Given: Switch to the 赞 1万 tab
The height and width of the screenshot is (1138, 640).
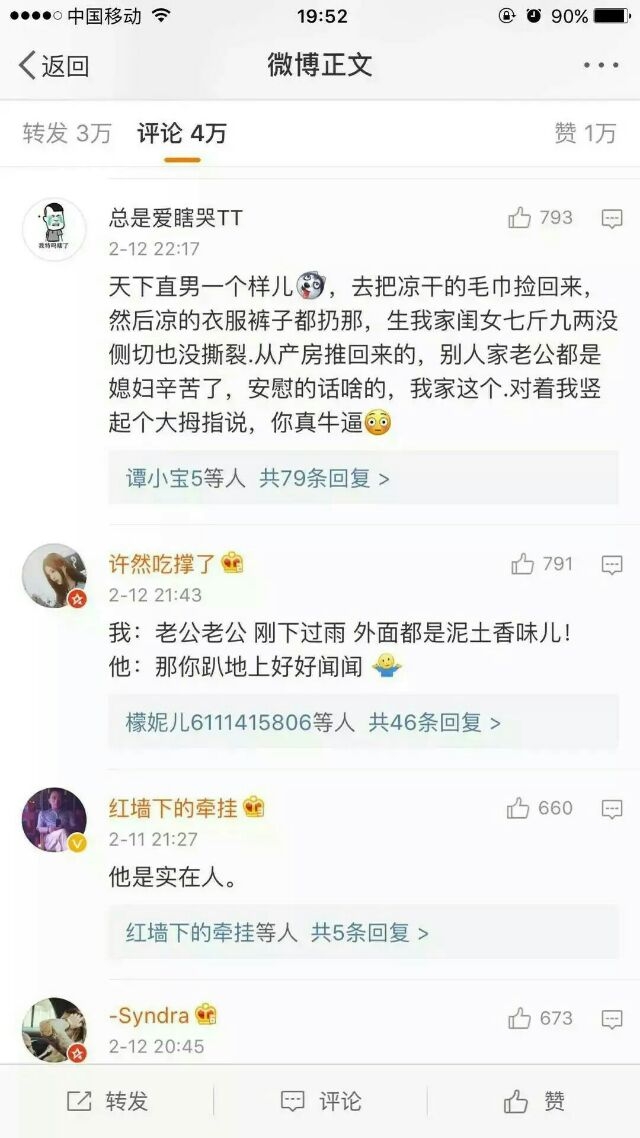Looking at the screenshot, I should (x=585, y=133).
